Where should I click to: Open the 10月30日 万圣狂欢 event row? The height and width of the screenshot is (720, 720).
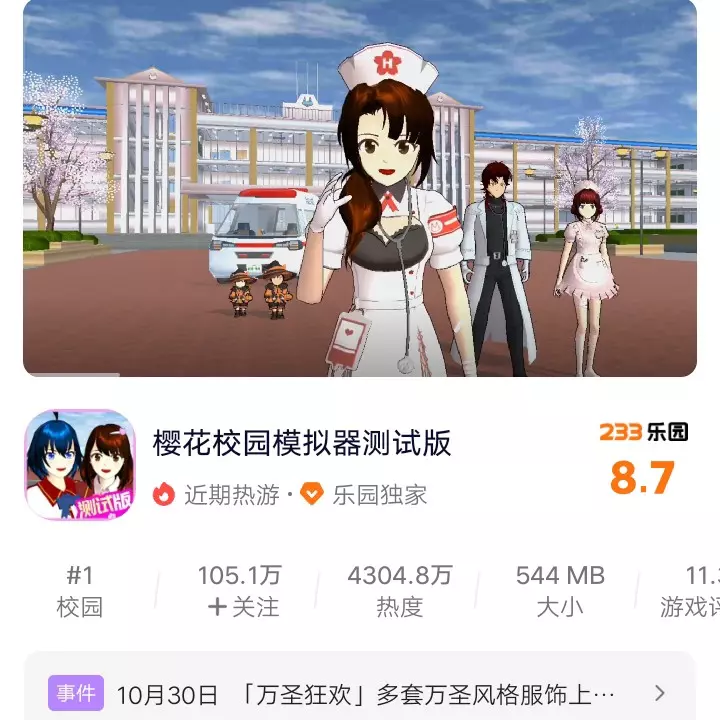click(360, 693)
